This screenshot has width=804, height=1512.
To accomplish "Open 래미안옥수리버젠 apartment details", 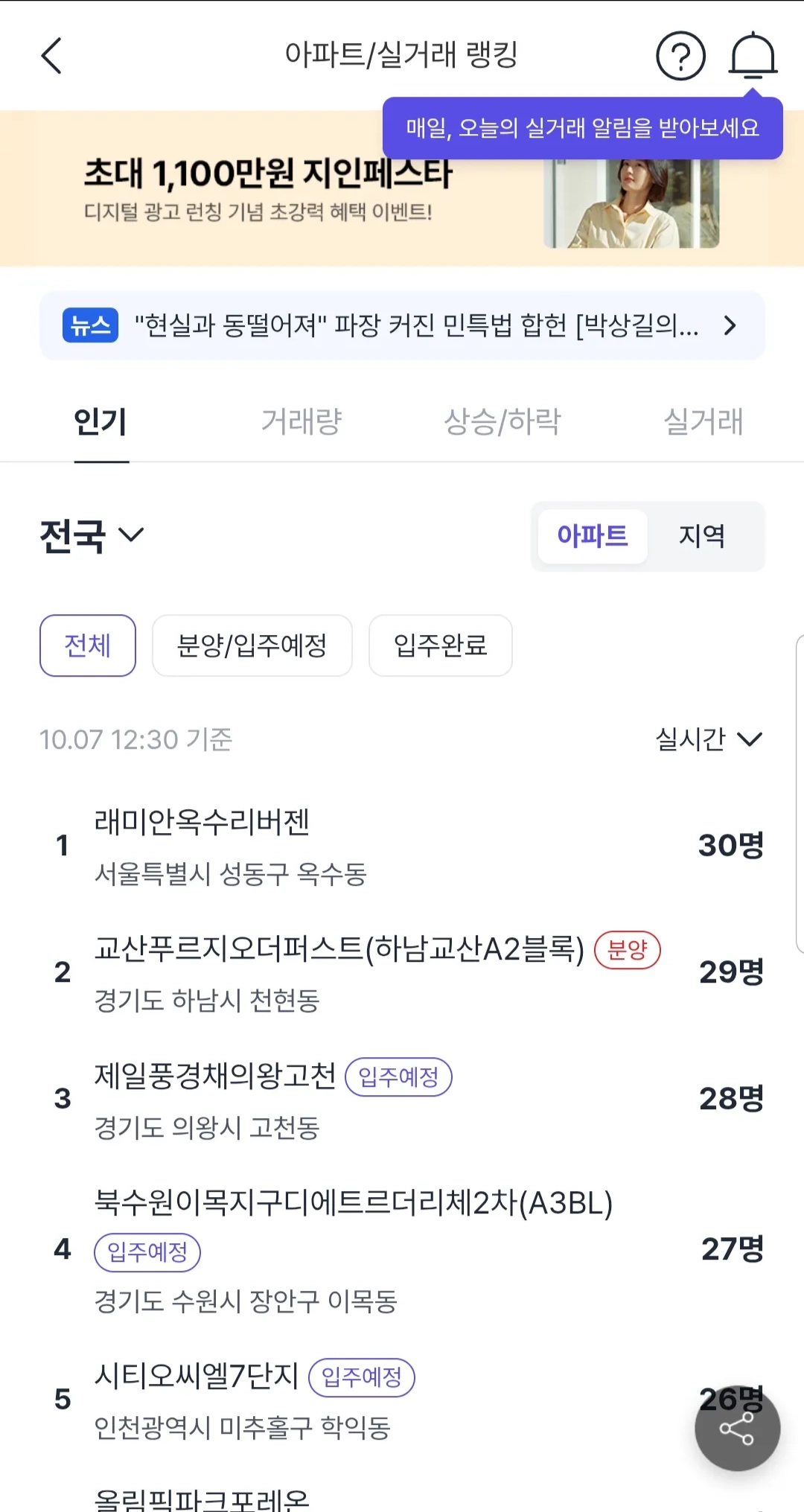I will [202, 823].
